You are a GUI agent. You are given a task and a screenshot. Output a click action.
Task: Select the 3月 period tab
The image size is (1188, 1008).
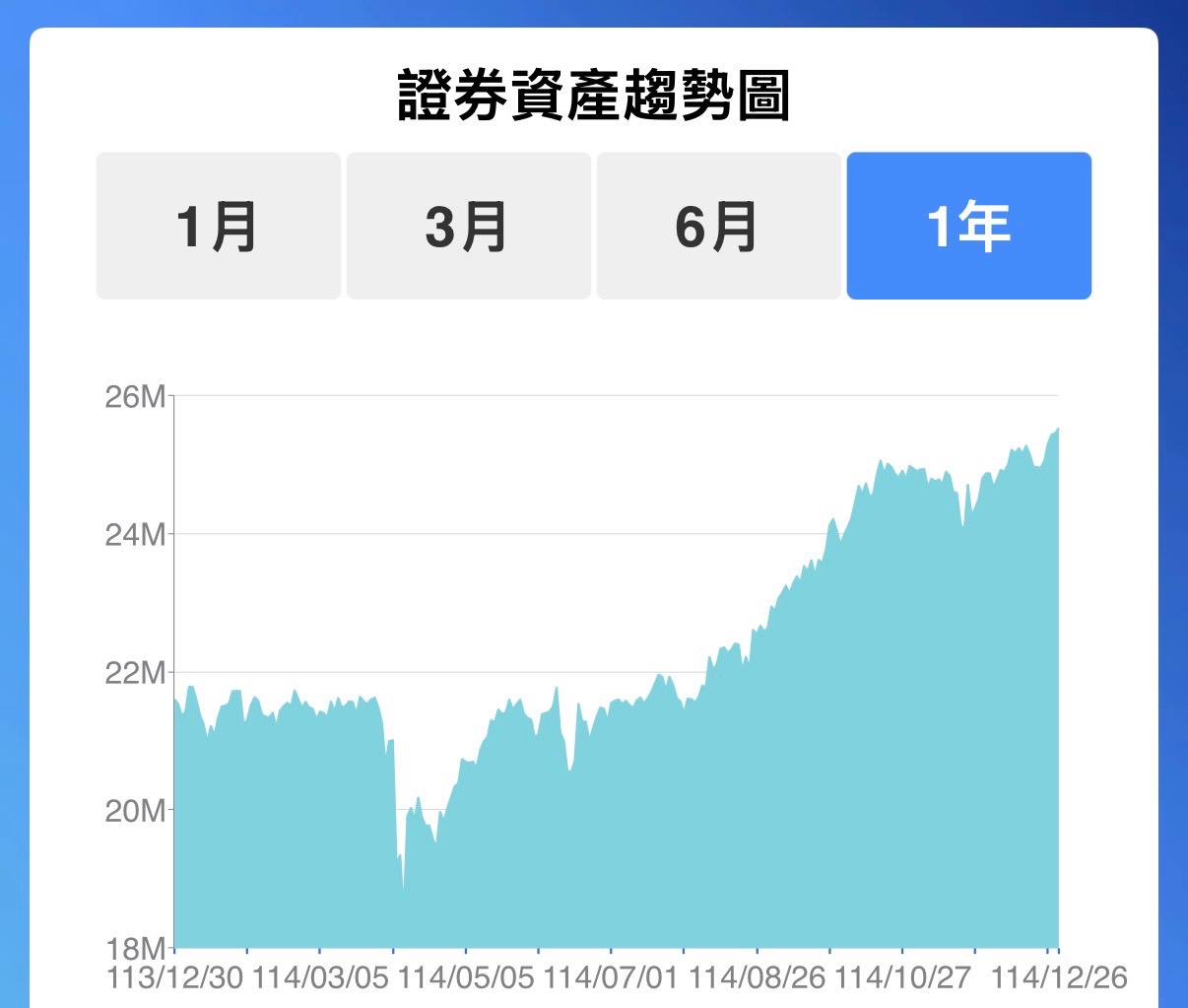[x=468, y=226]
